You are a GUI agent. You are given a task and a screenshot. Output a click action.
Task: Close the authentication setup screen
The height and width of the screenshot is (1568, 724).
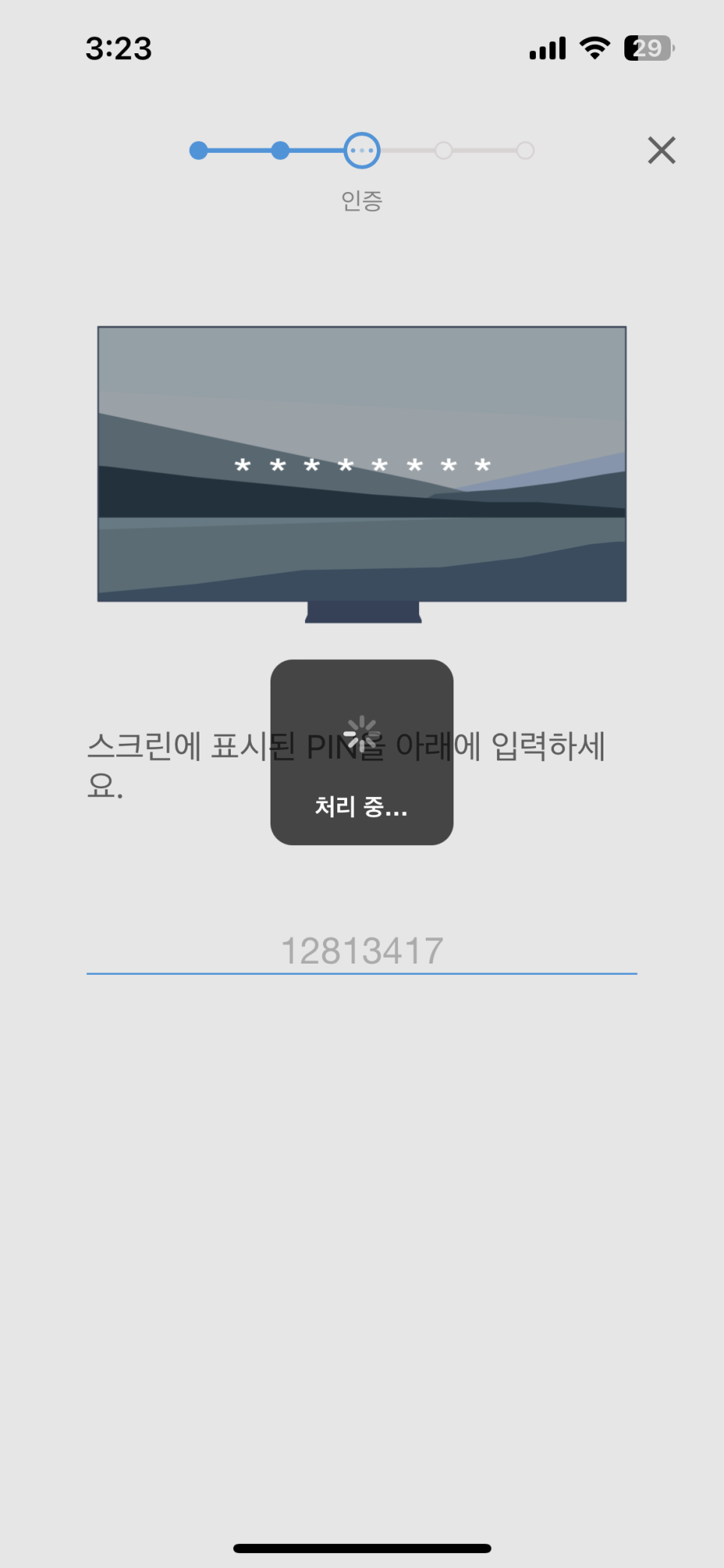point(661,150)
